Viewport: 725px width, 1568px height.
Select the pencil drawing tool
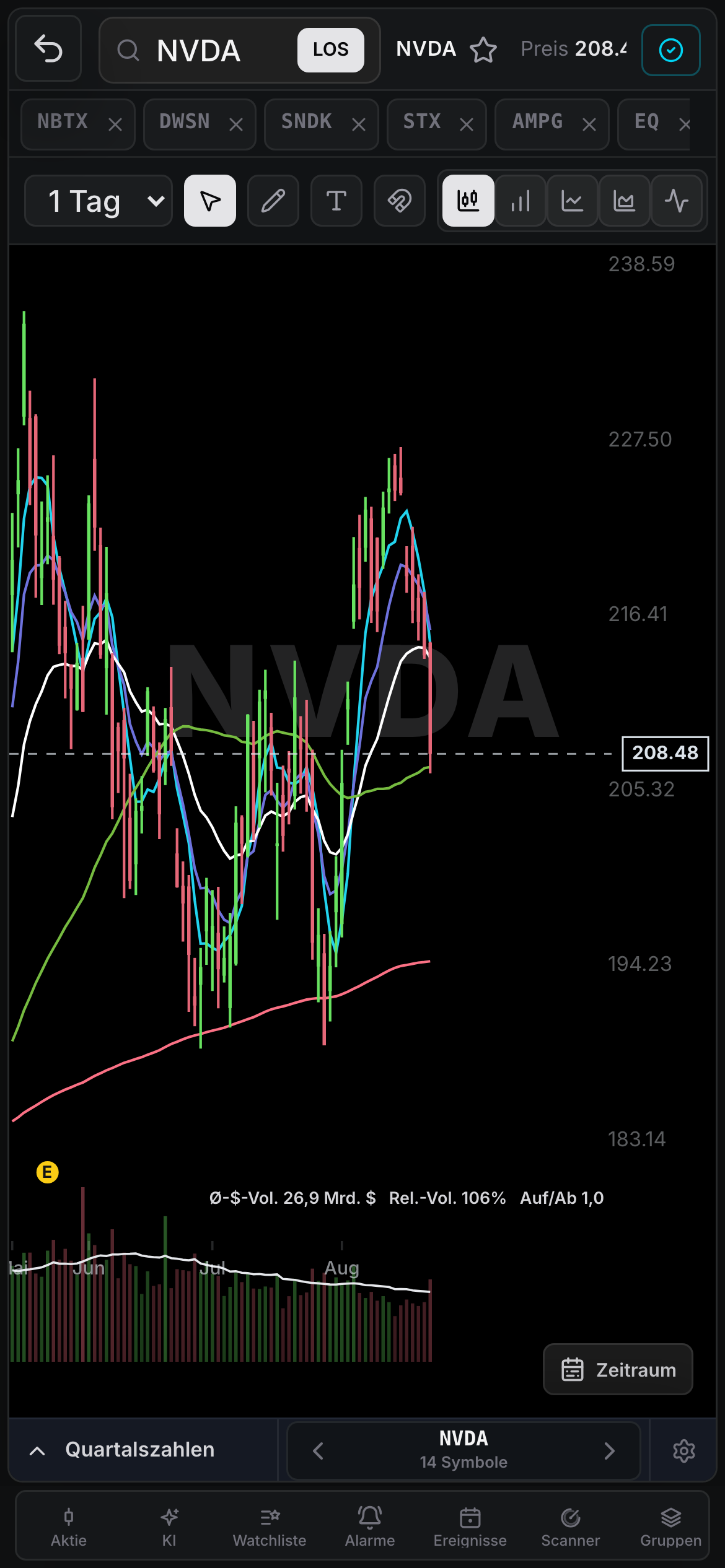273,201
